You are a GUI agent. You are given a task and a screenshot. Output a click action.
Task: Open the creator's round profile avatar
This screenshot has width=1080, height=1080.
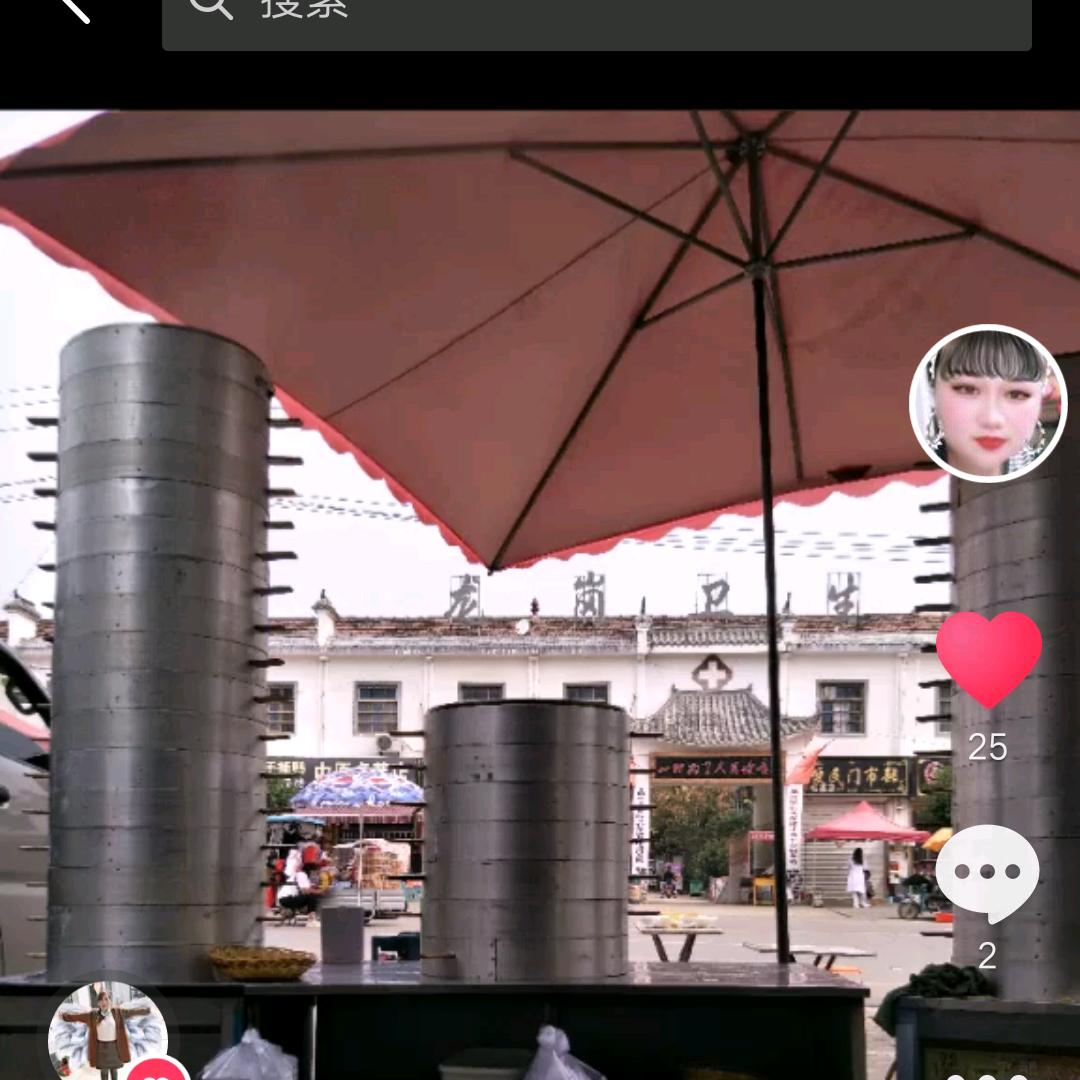(988, 403)
